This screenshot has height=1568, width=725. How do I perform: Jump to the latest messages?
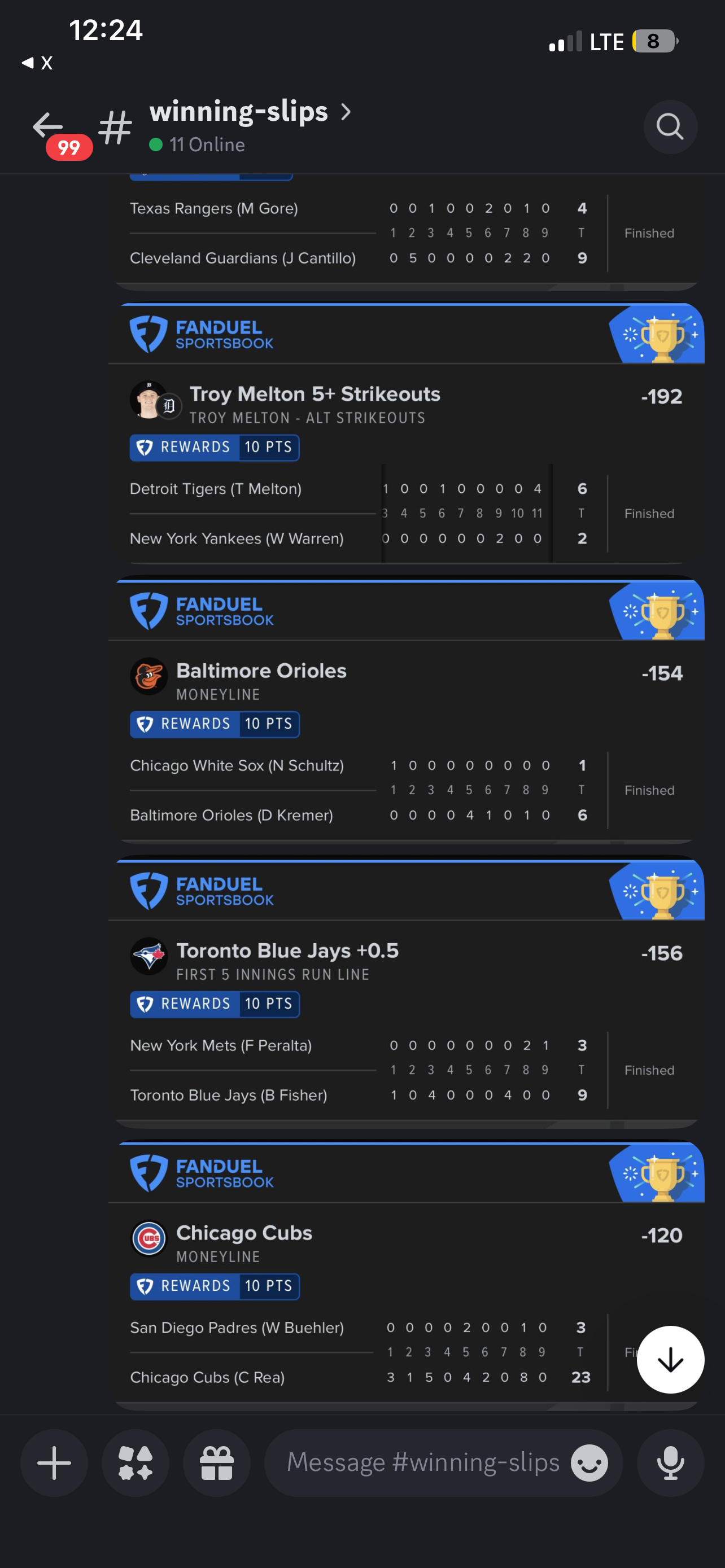tap(670, 1359)
